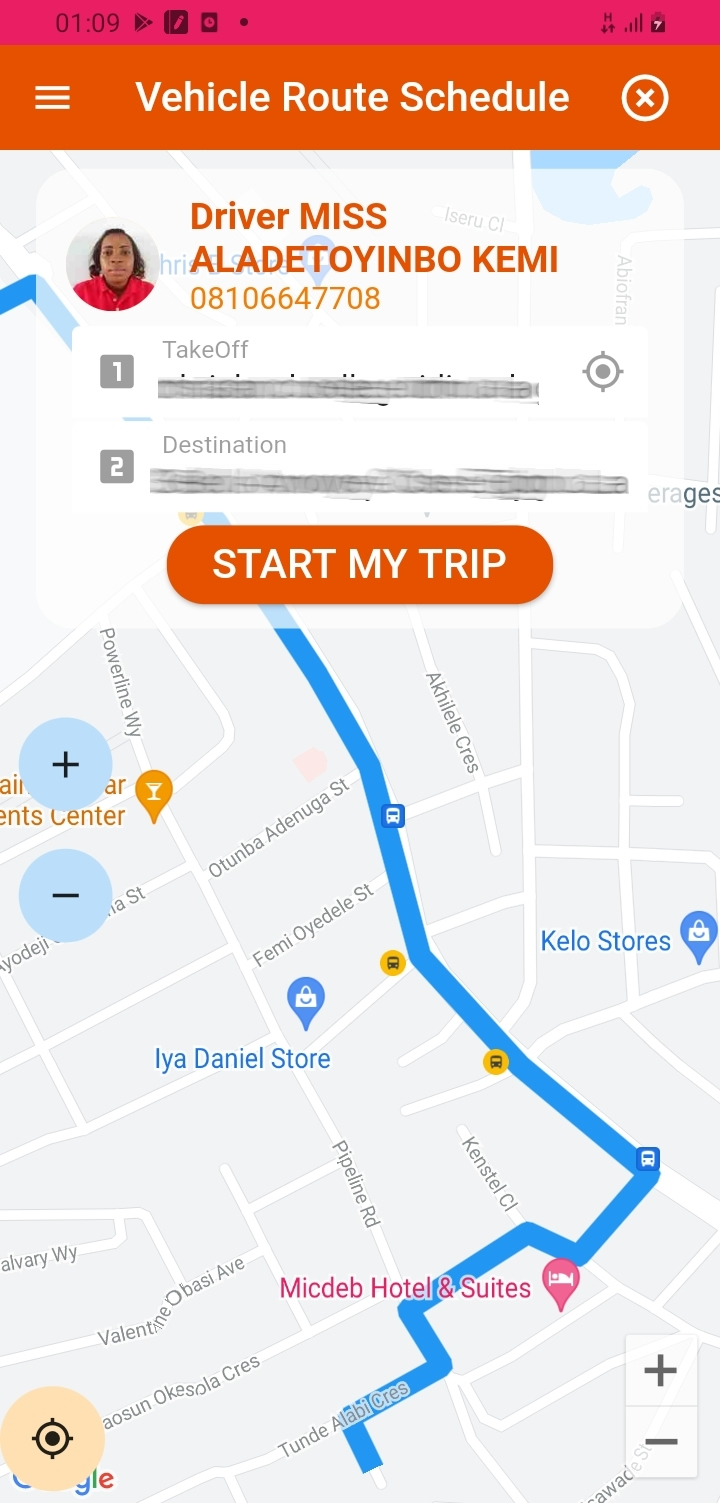
Task: Edit the Destination field
Action: click(388, 481)
